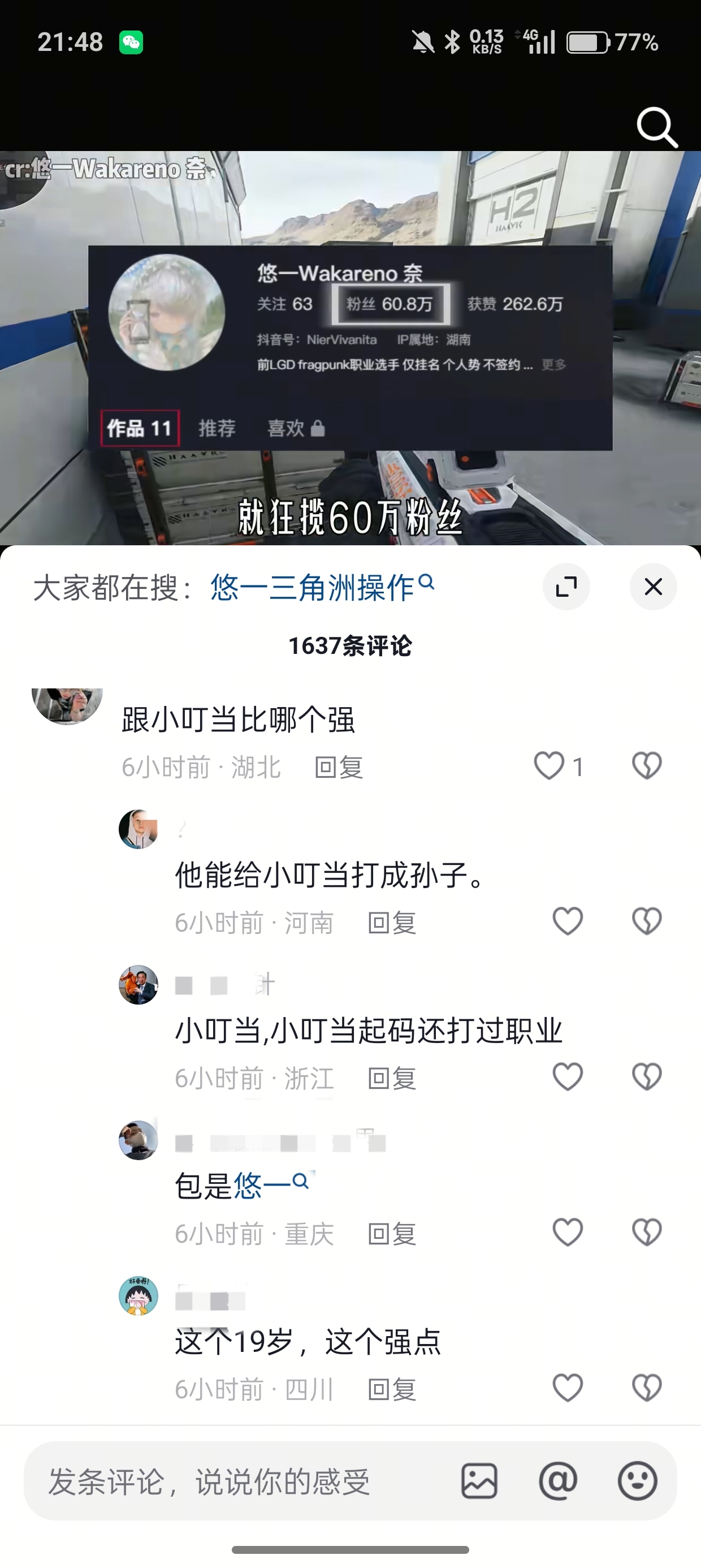Mention someone with the @ icon
This screenshot has height=1568, width=701.
coord(557,1481)
